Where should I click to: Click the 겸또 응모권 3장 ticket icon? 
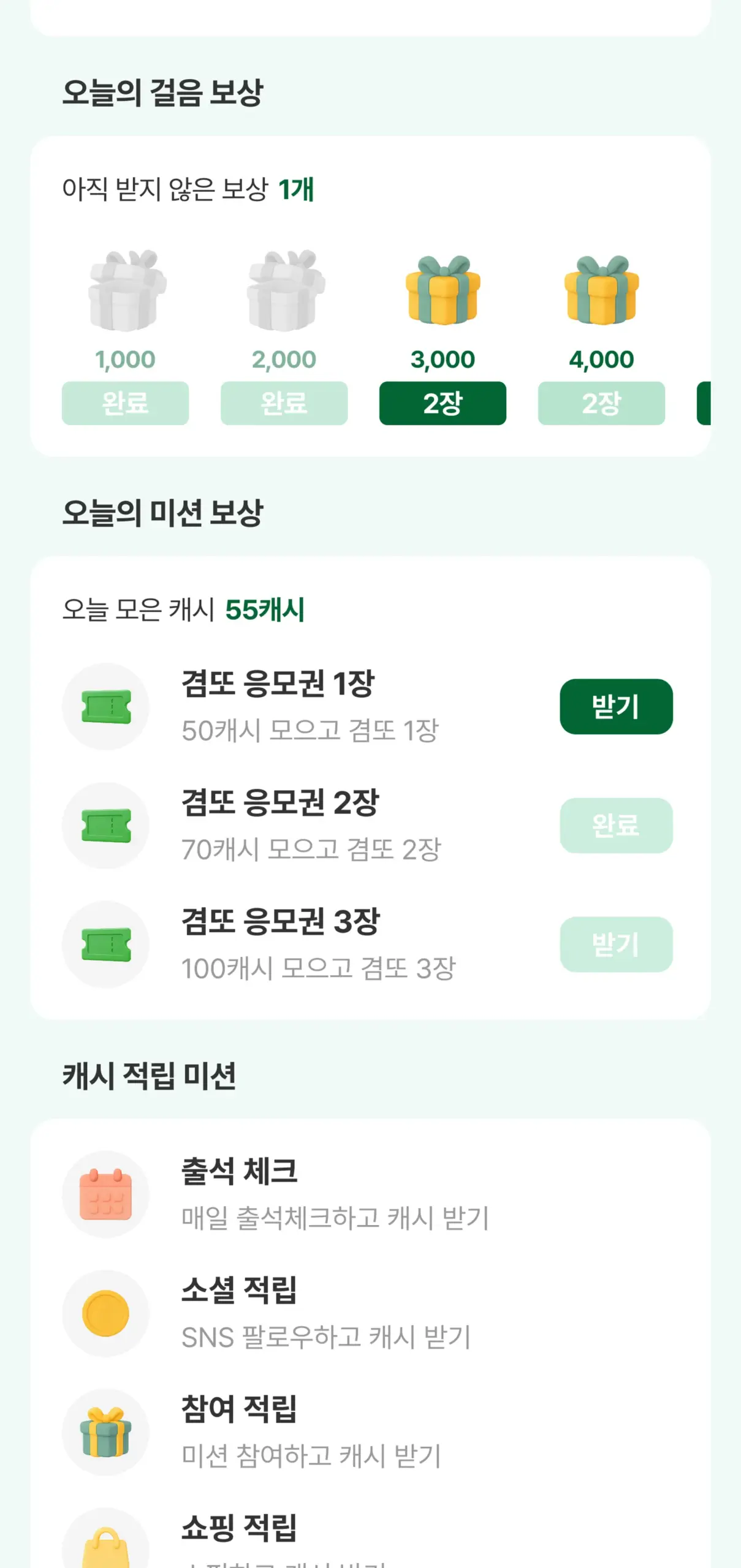coord(105,944)
